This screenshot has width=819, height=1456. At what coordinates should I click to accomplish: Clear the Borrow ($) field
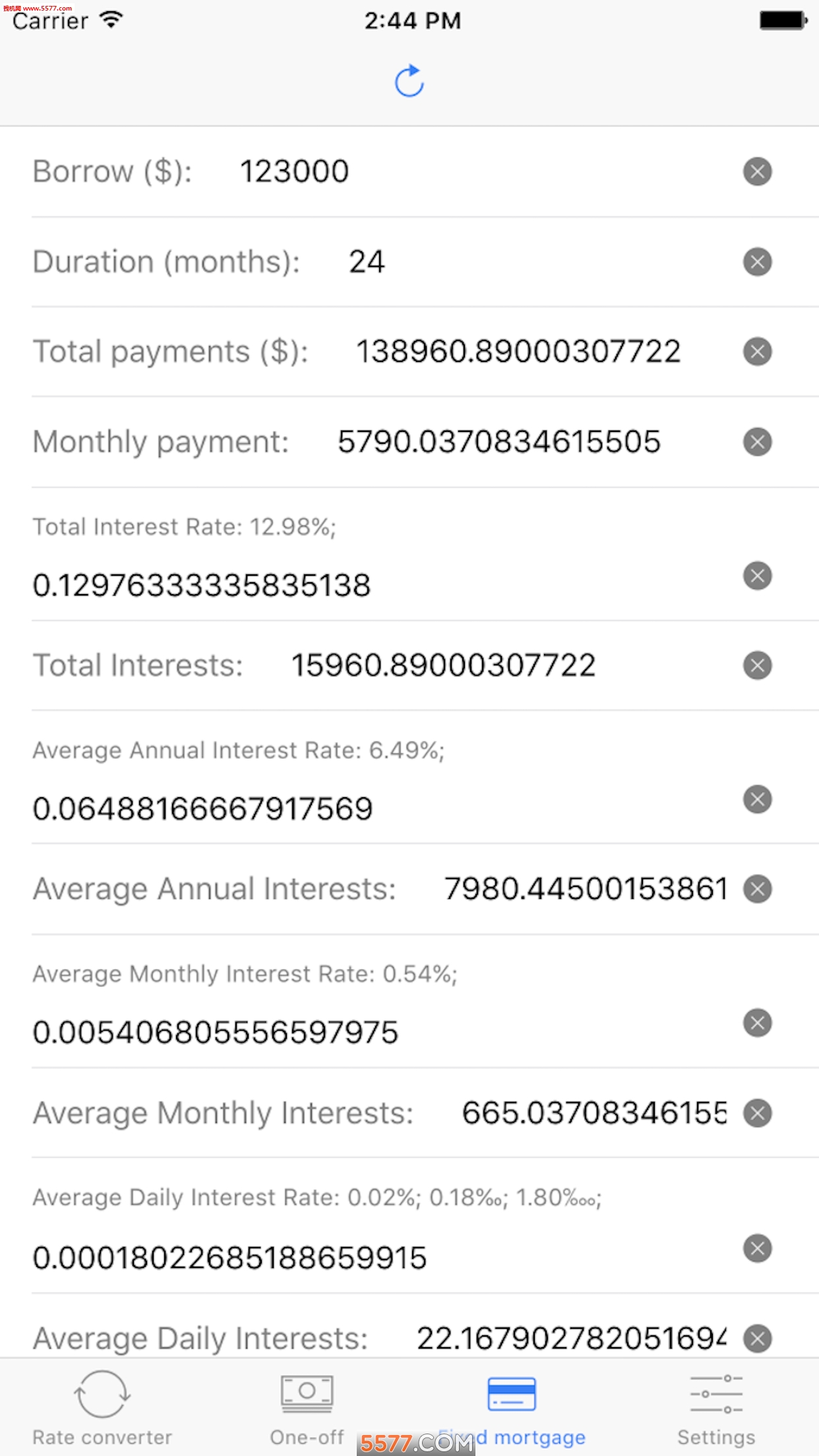pos(757,171)
